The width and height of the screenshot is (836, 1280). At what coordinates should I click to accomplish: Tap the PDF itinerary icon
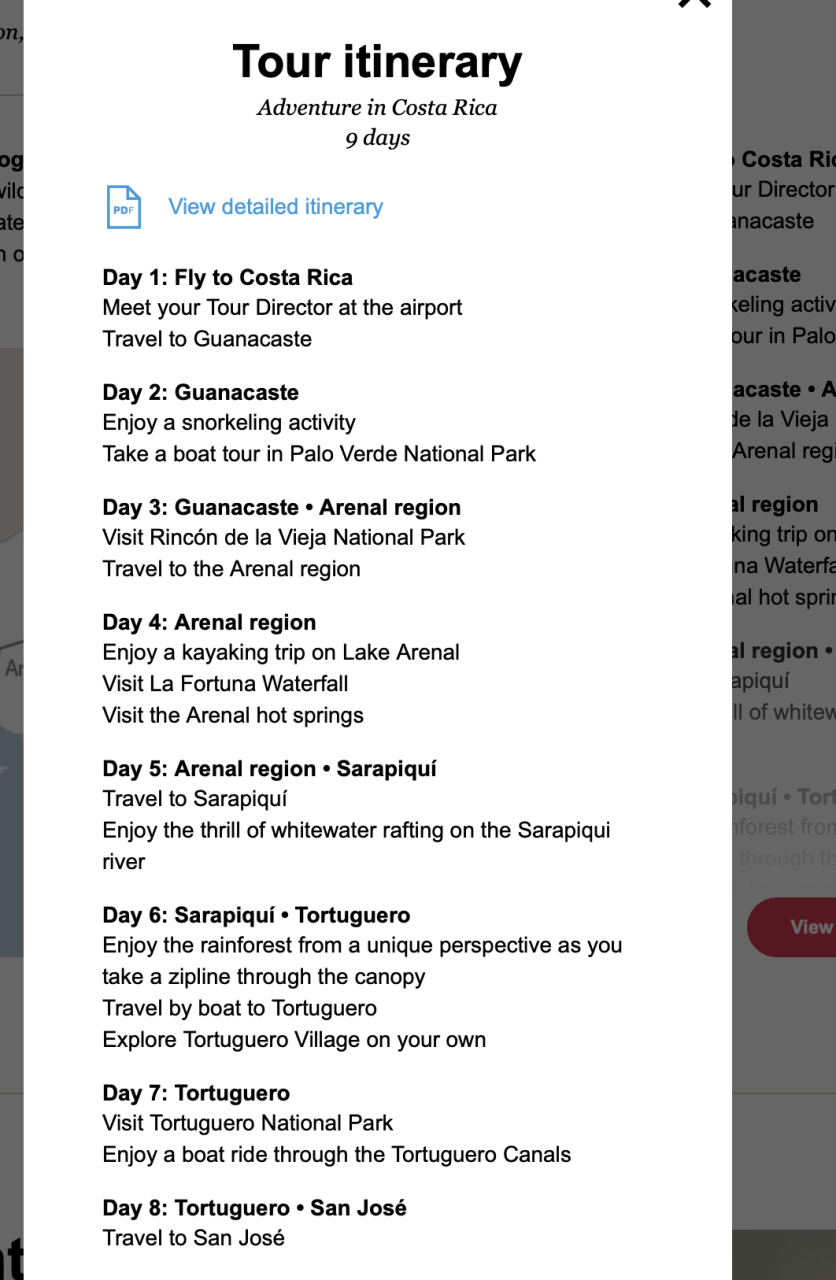pyautogui.click(x=124, y=207)
